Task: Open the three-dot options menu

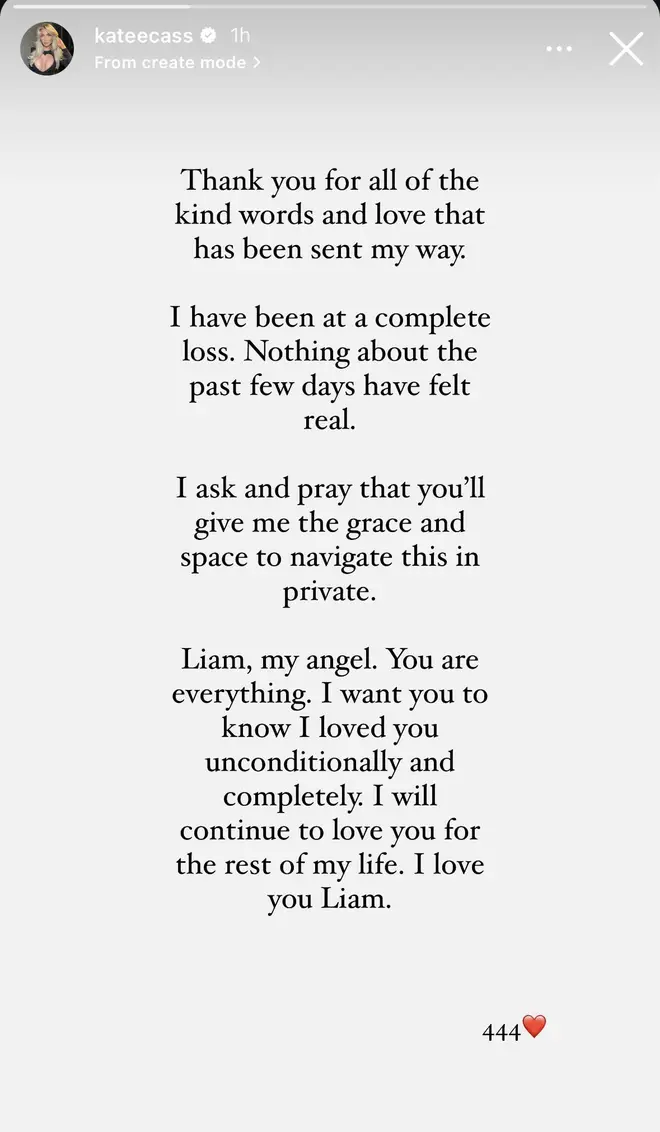Action: pos(559,49)
